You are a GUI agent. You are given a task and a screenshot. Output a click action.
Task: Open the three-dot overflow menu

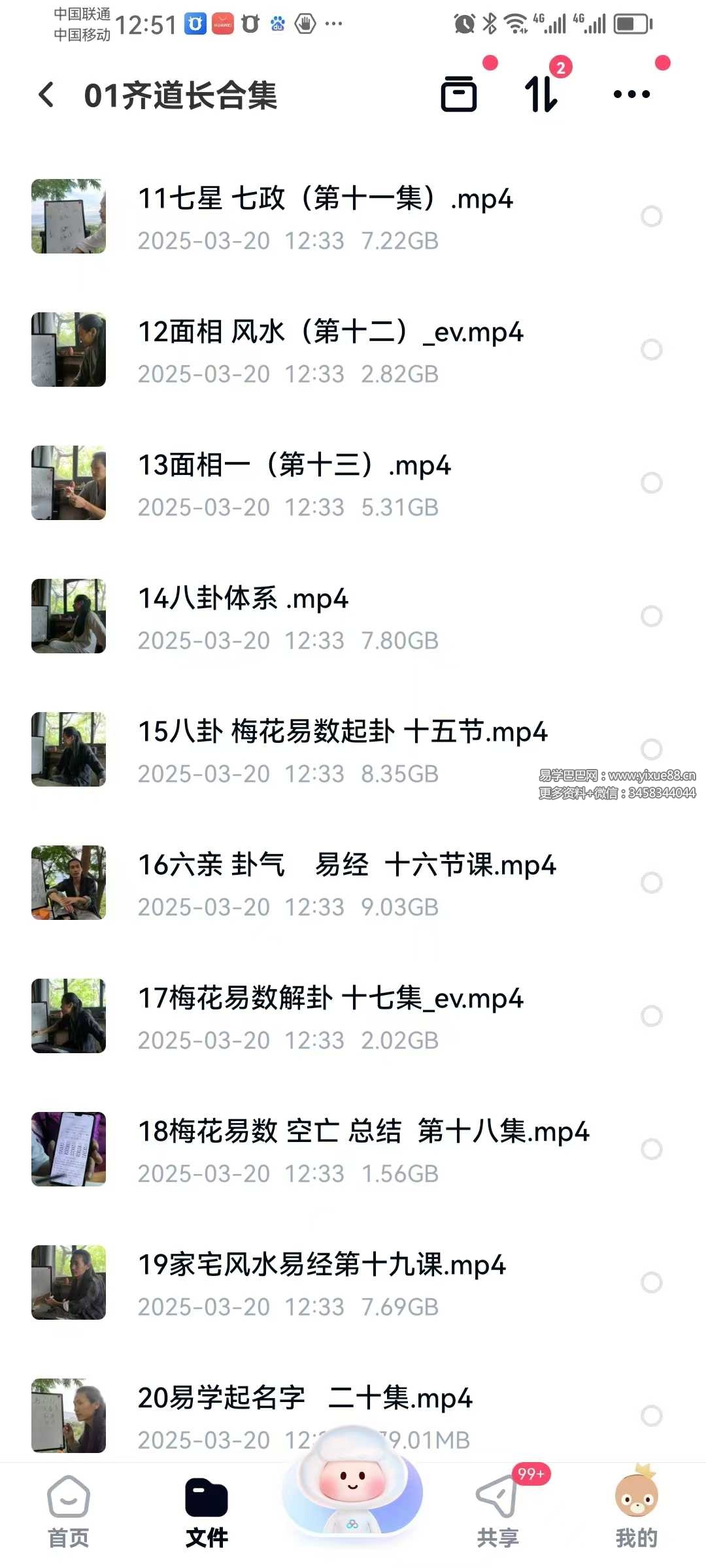tap(631, 95)
